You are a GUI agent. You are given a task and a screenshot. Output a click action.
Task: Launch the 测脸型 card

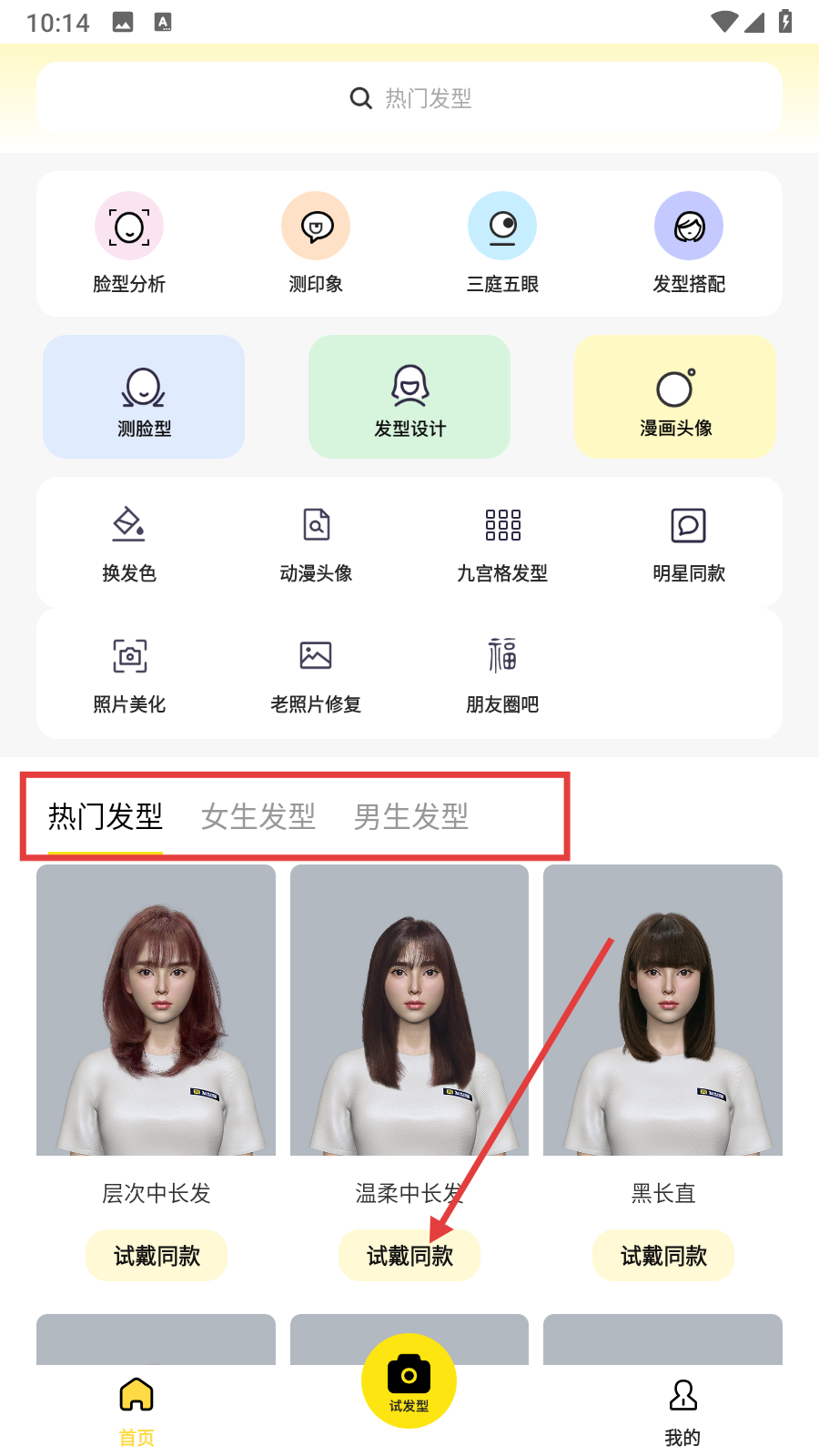click(144, 398)
